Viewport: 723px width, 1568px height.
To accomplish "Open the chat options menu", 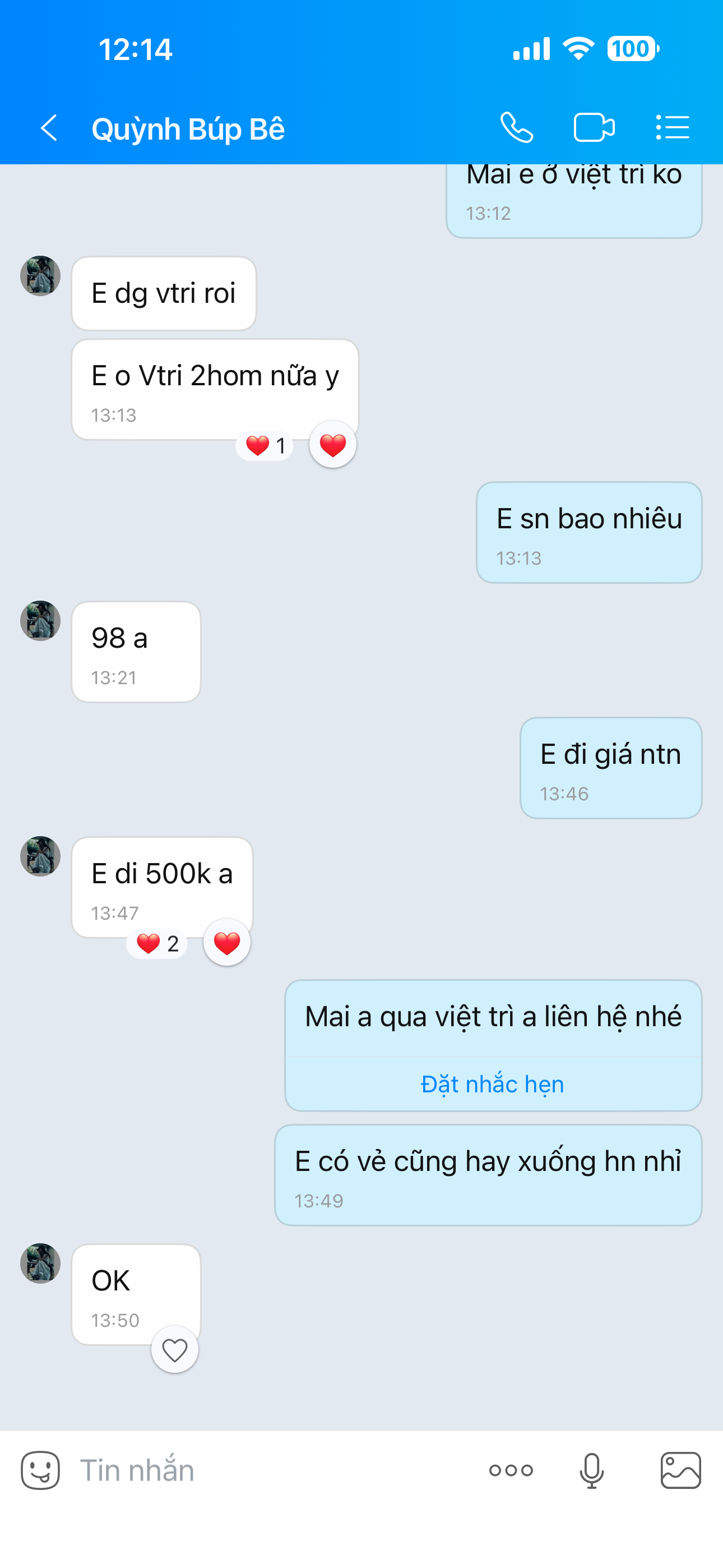I will click(673, 128).
